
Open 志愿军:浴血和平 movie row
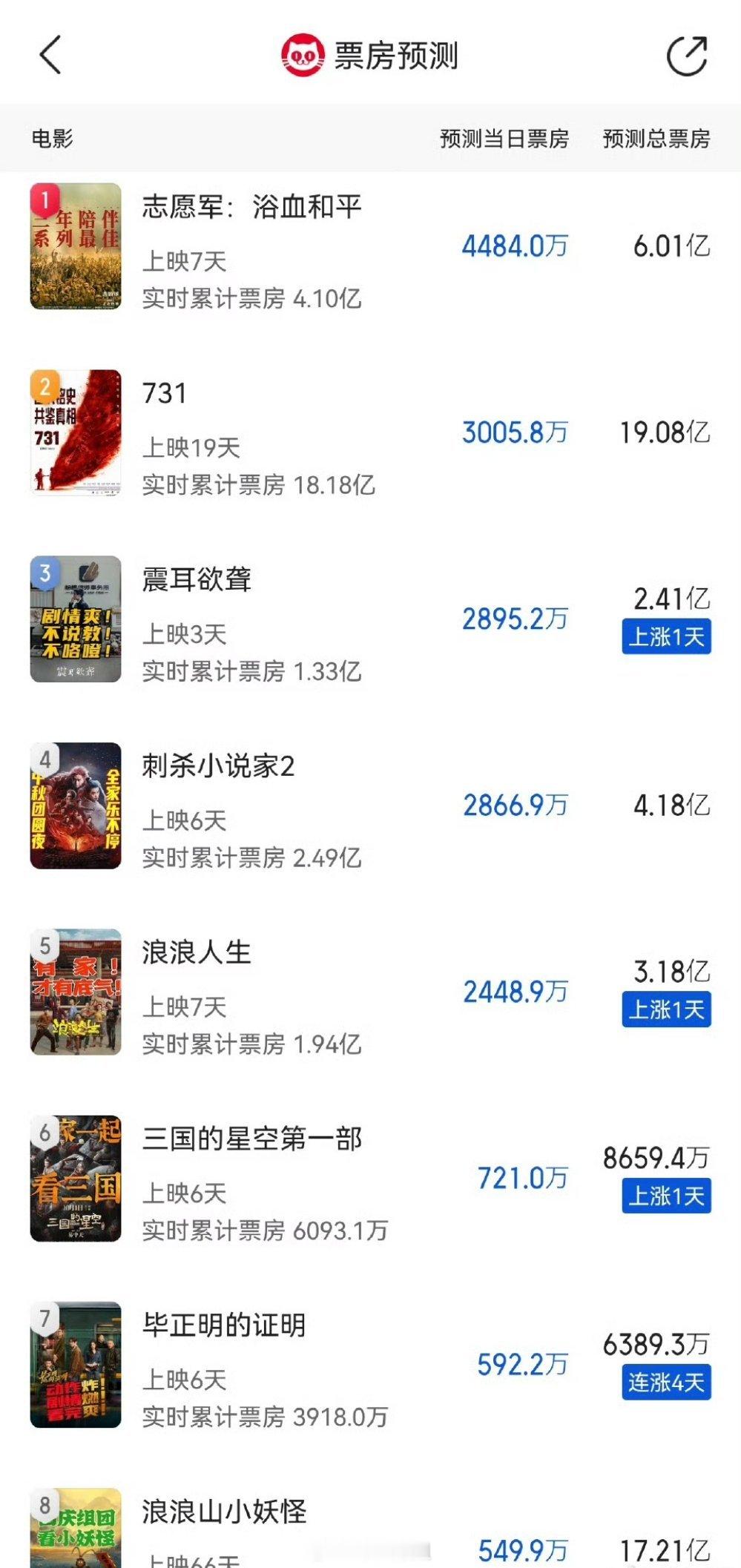click(x=370, y=246)
